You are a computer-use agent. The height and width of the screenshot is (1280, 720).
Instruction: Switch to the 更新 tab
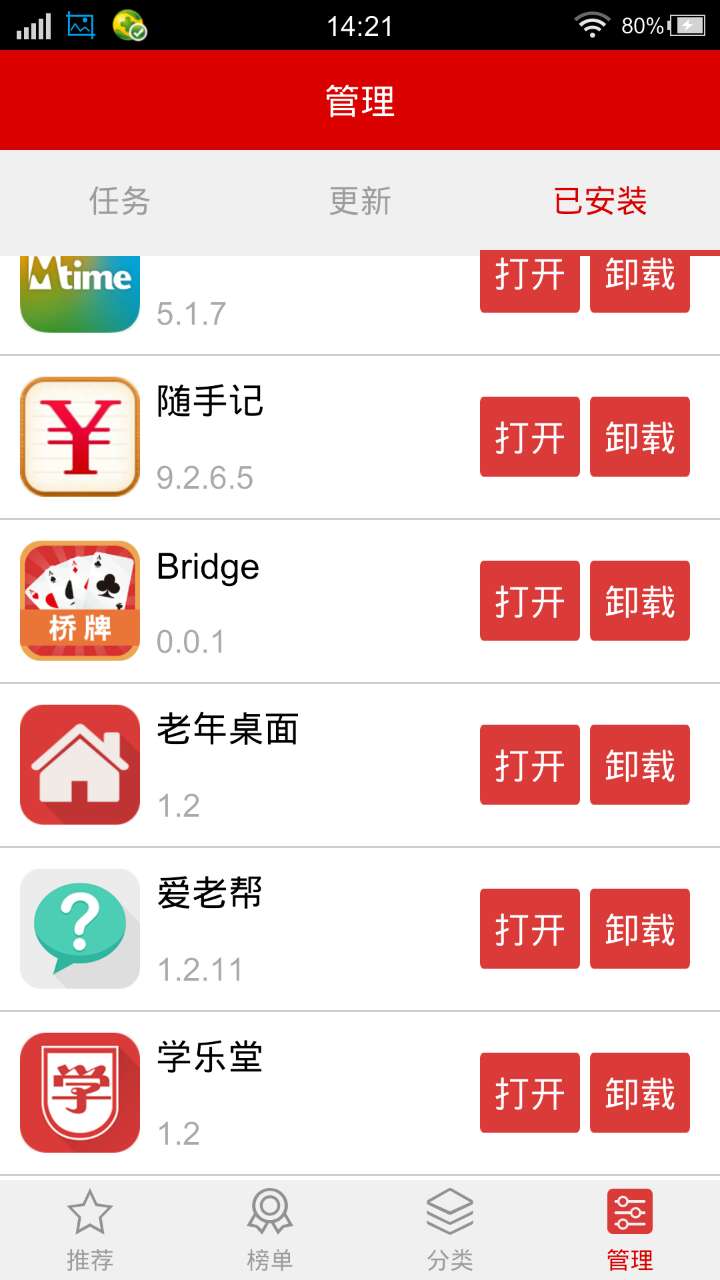[360, 201]
